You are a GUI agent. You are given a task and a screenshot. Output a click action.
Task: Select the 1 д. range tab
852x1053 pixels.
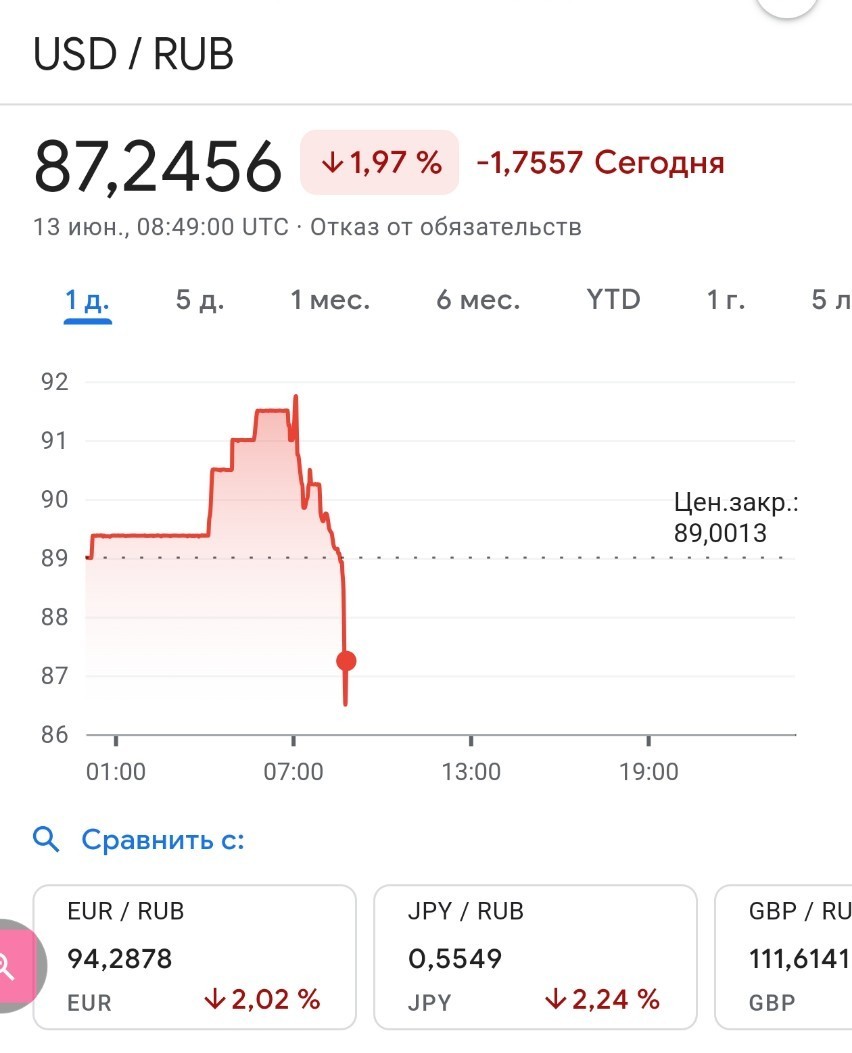click(87, 300)
